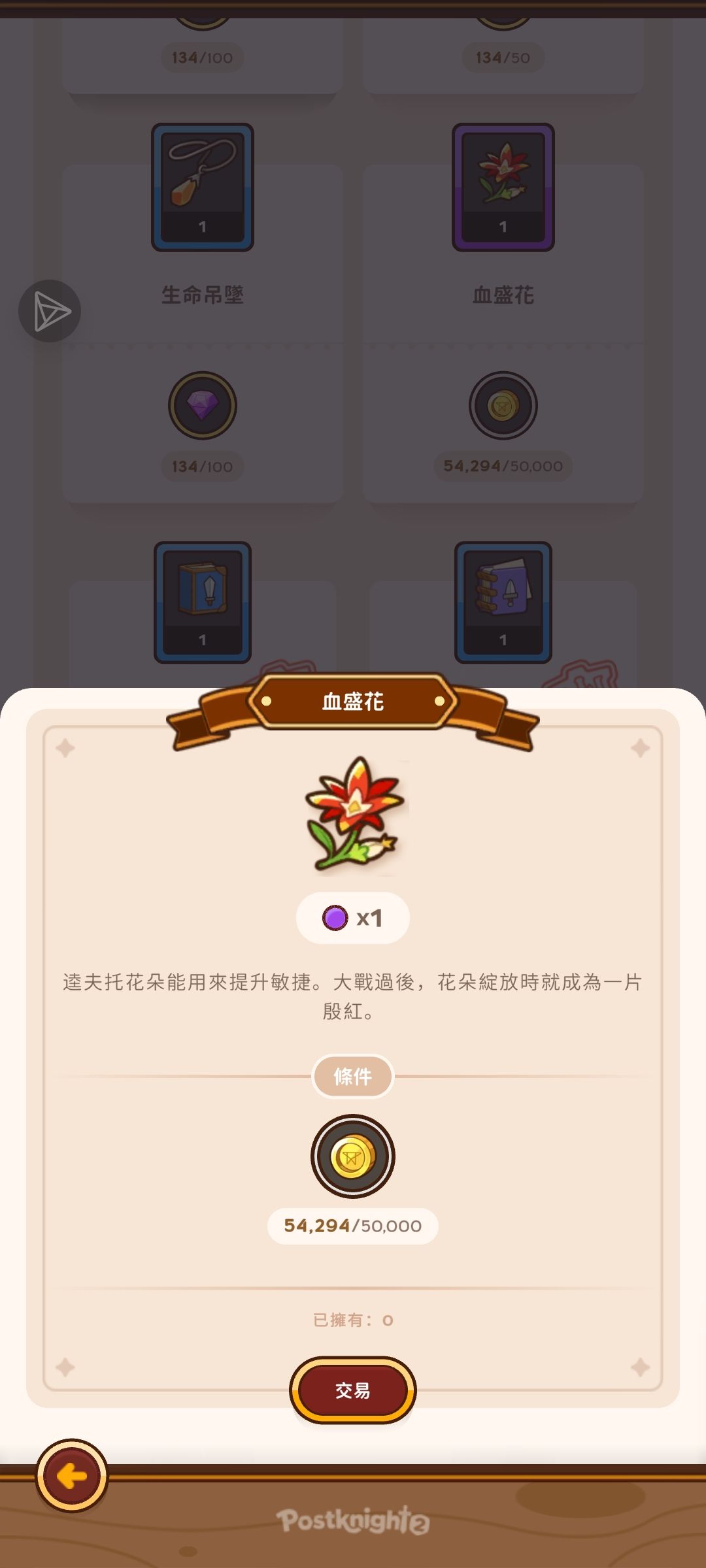Select the 血盛花 banner title
Image resolution: width=706 pixels, height=1568 pixels.
(x=353, y=702)
